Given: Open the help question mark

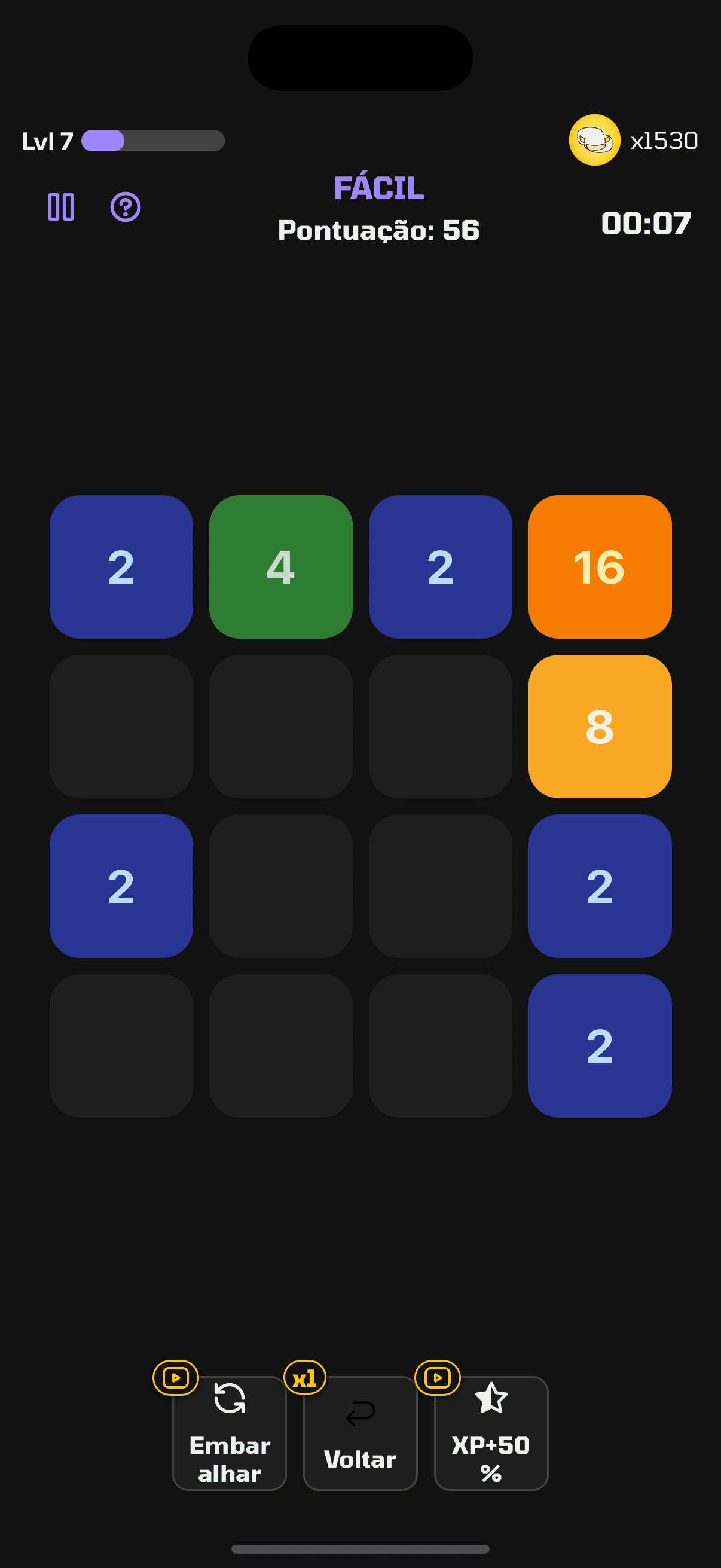Looking at the screenshot, I should [x=126, y=207].
